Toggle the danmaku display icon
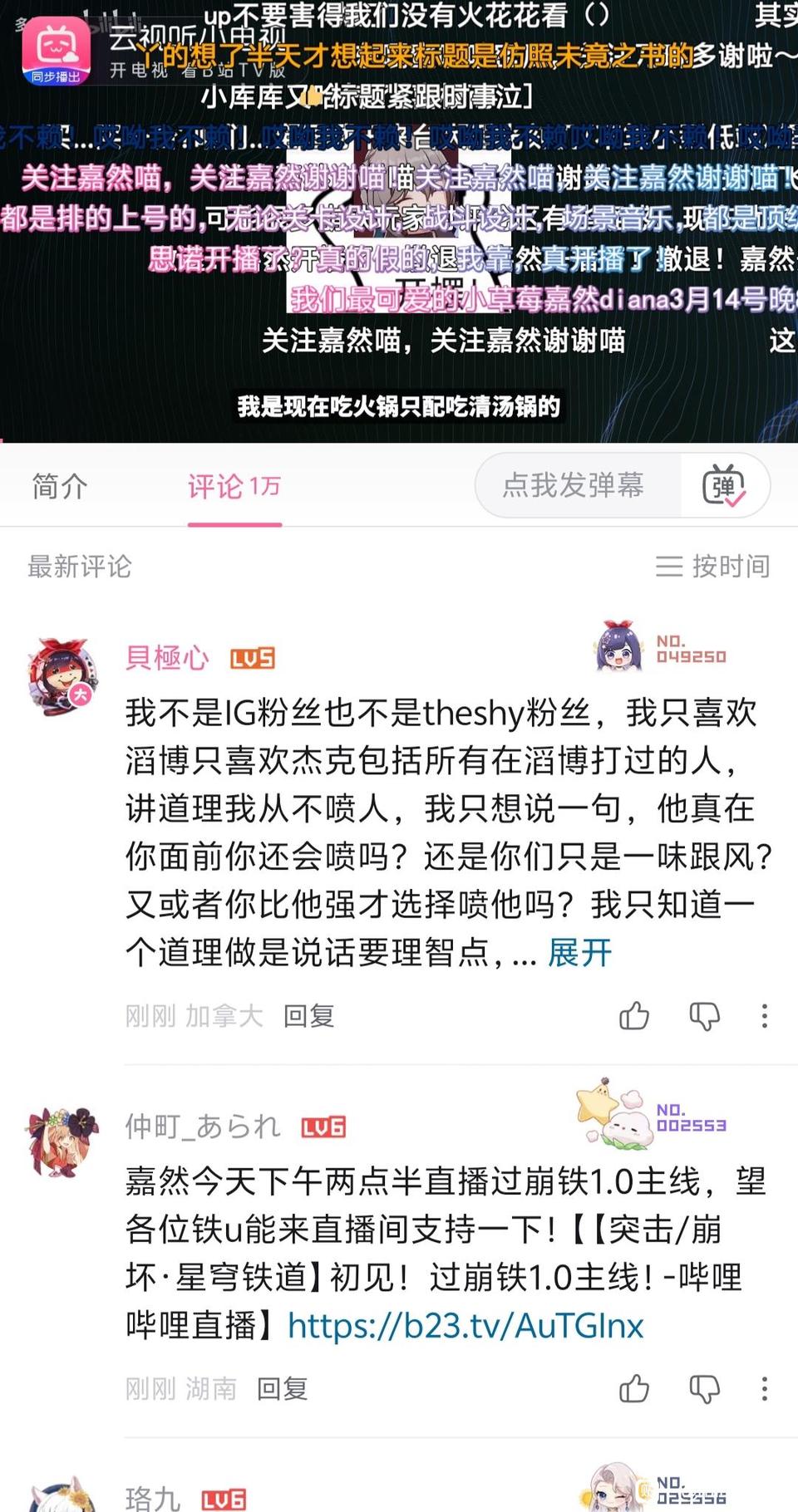Image resolution: width=798 pixels, height=1512 pixels. pyautogui.click(x=724, y=485)
